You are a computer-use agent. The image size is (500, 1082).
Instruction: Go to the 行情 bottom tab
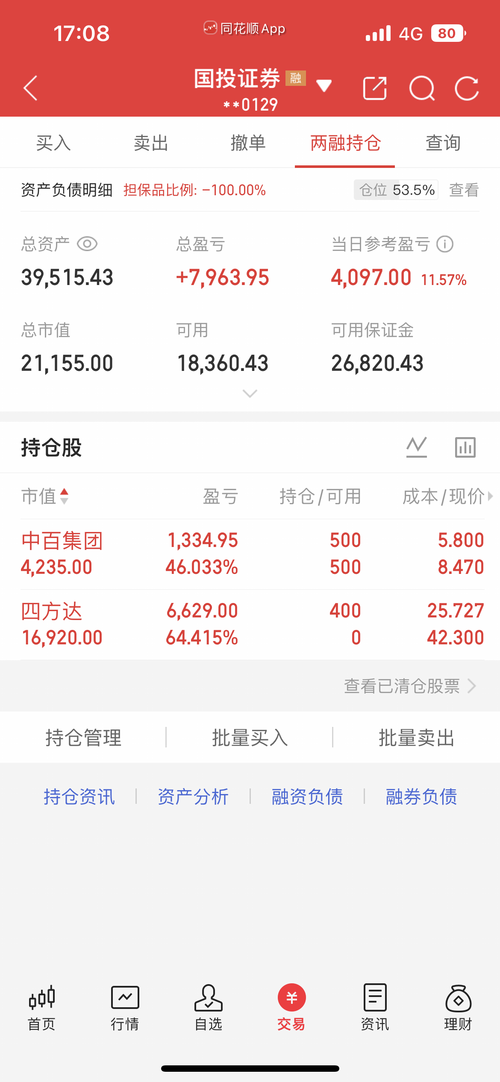125,1008
